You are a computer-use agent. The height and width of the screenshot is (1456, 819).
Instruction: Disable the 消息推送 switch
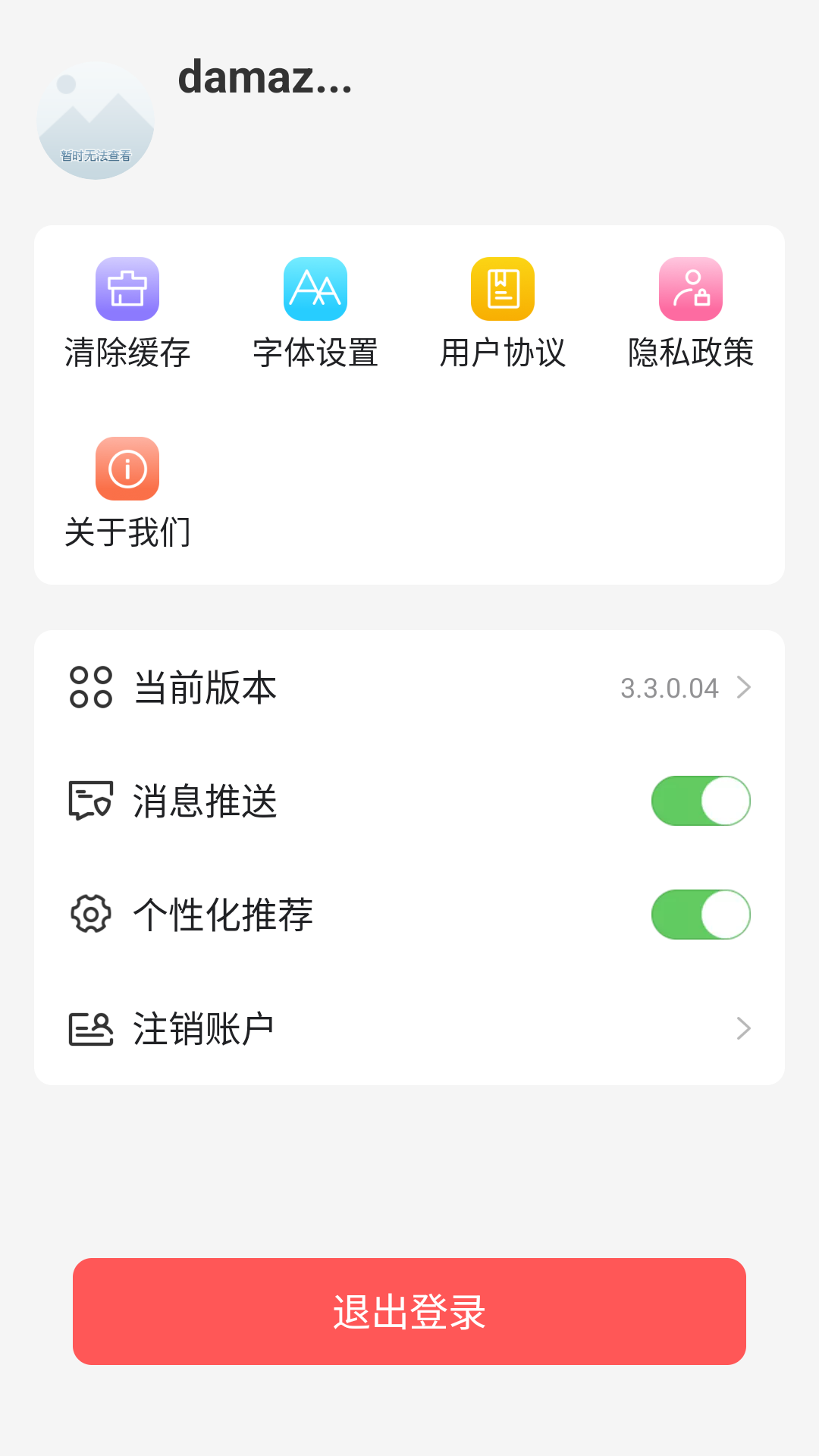point(700,801)
